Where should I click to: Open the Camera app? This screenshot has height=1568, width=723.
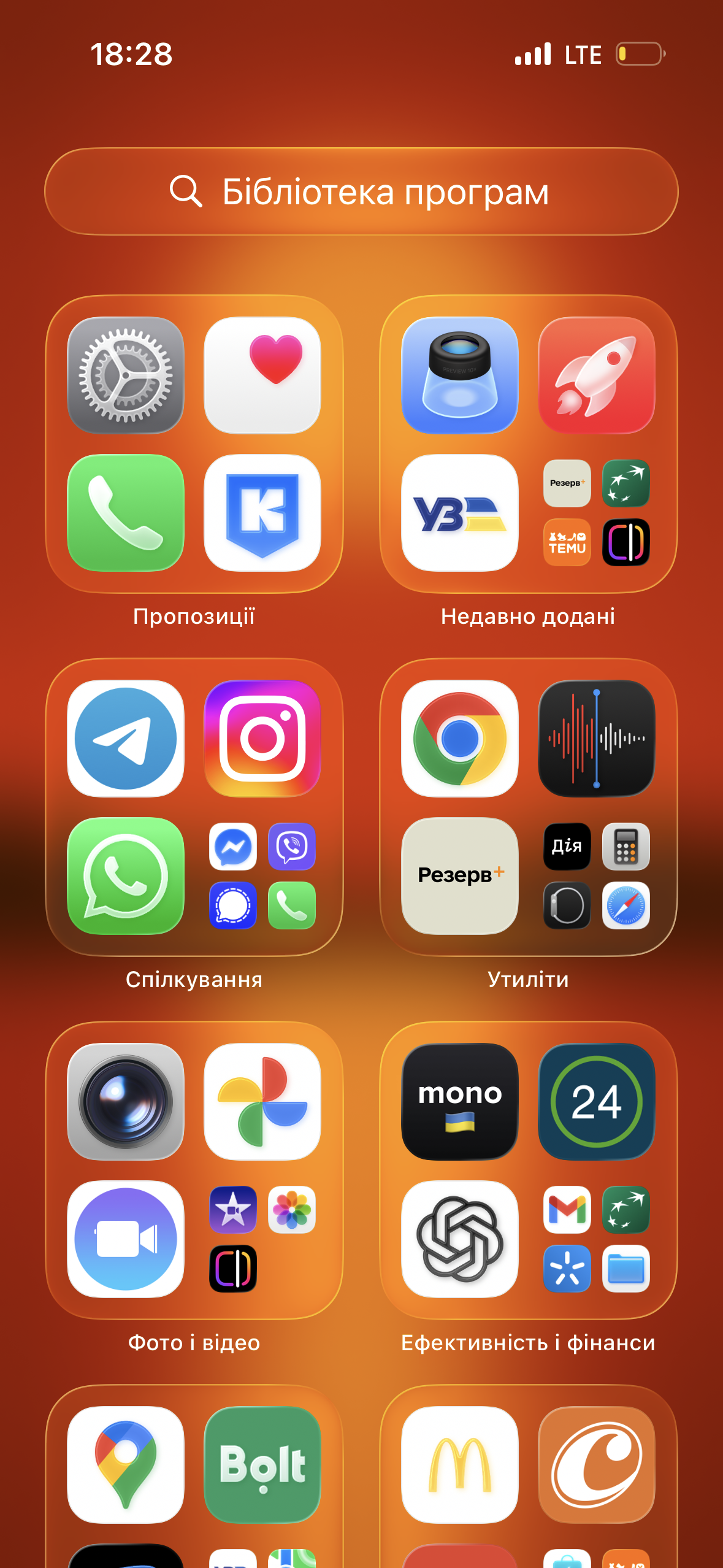pyautogui.click(x=126, y=1102)
